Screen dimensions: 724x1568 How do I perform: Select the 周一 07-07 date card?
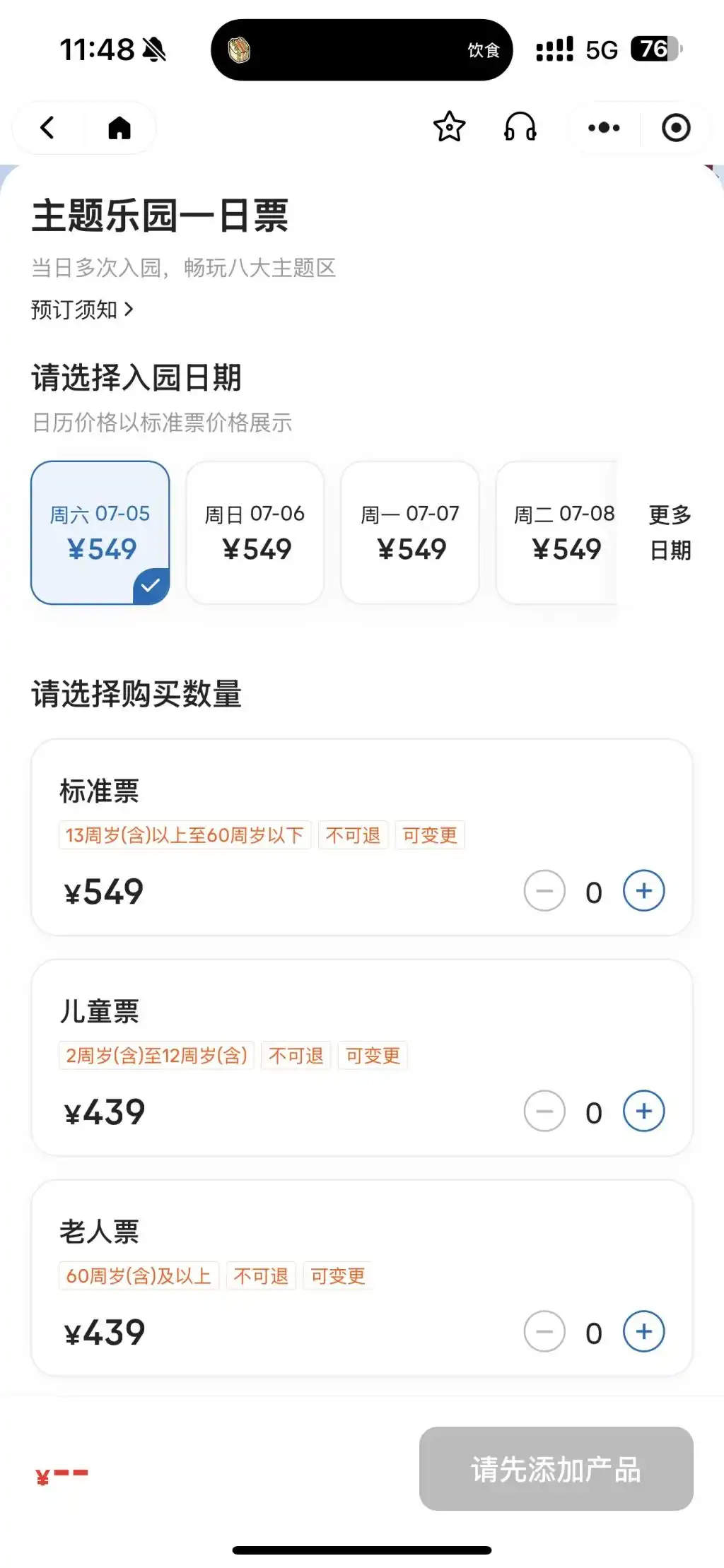[x=410, y=532]
